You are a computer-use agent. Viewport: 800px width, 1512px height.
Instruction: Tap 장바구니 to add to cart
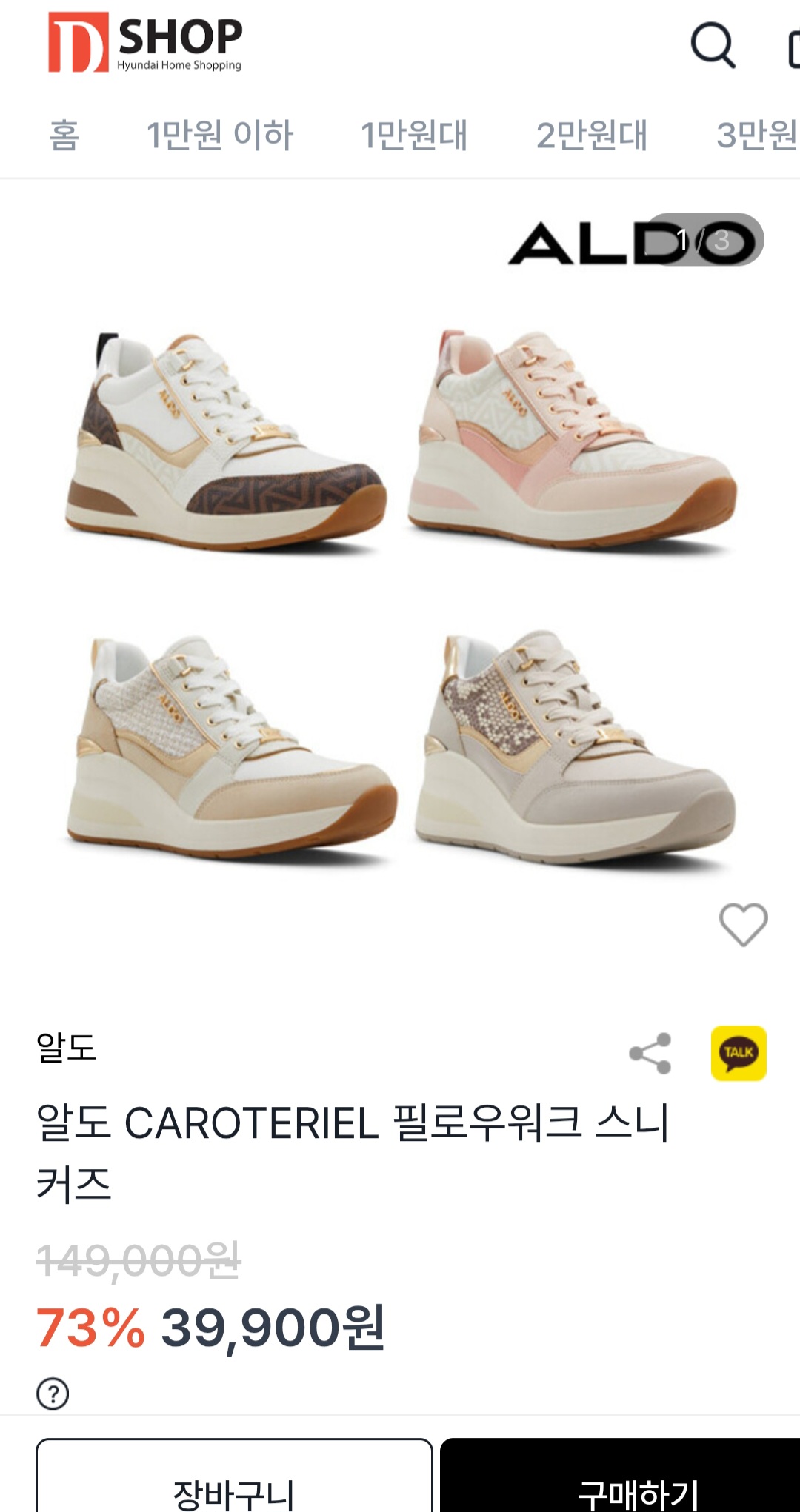point(234,1475)
